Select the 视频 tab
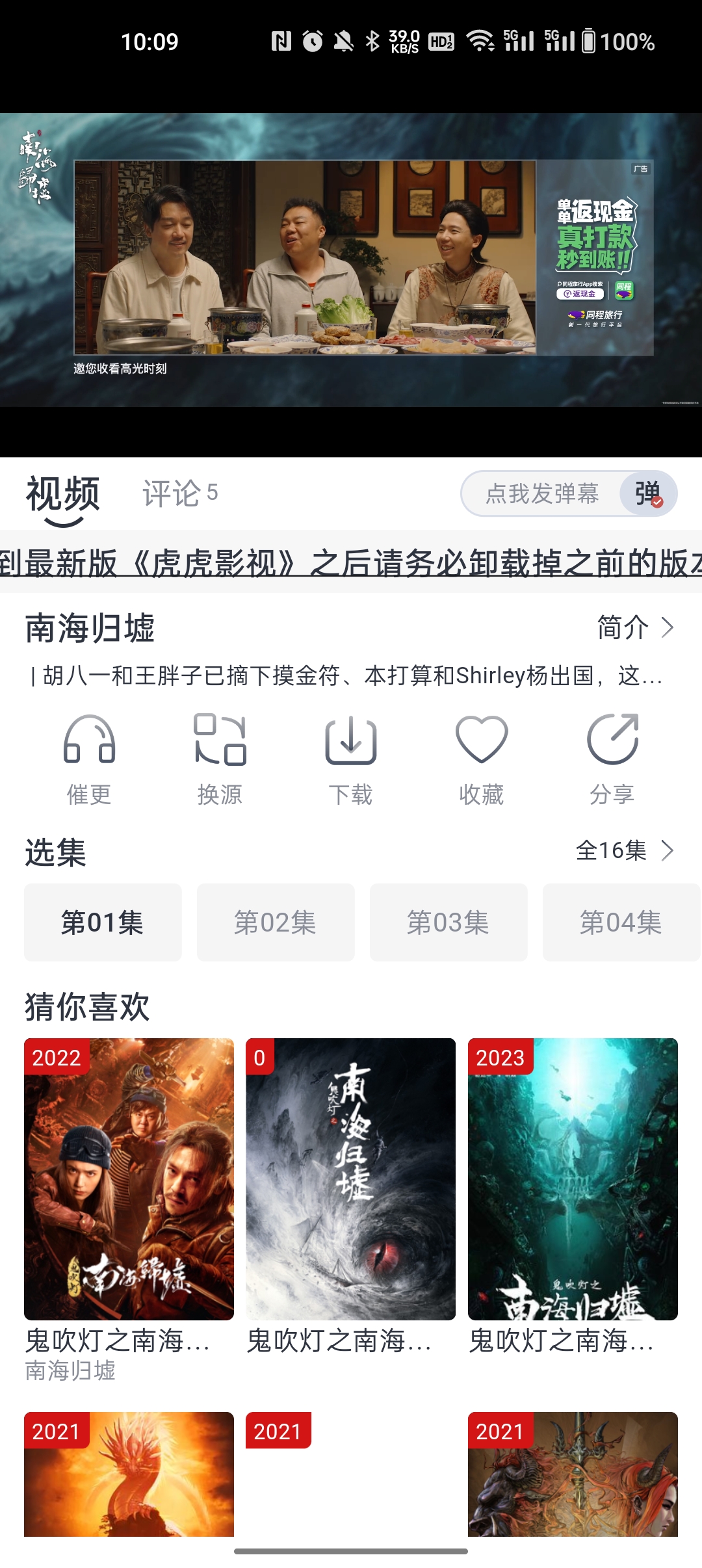This screenshot has width=702, height=1568. (62, 494)
